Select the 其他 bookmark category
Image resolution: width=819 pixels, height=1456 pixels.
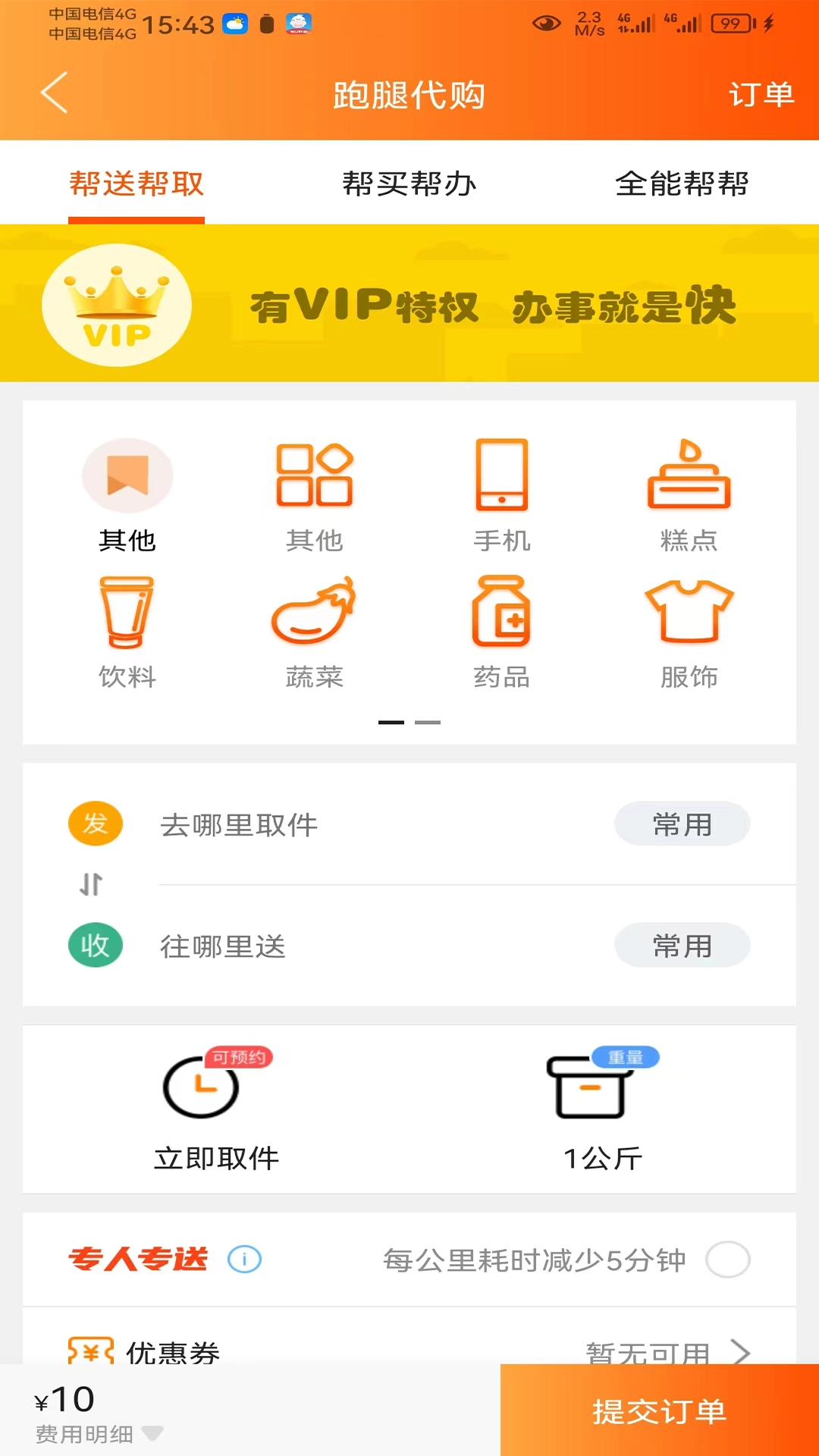point(127,475)
